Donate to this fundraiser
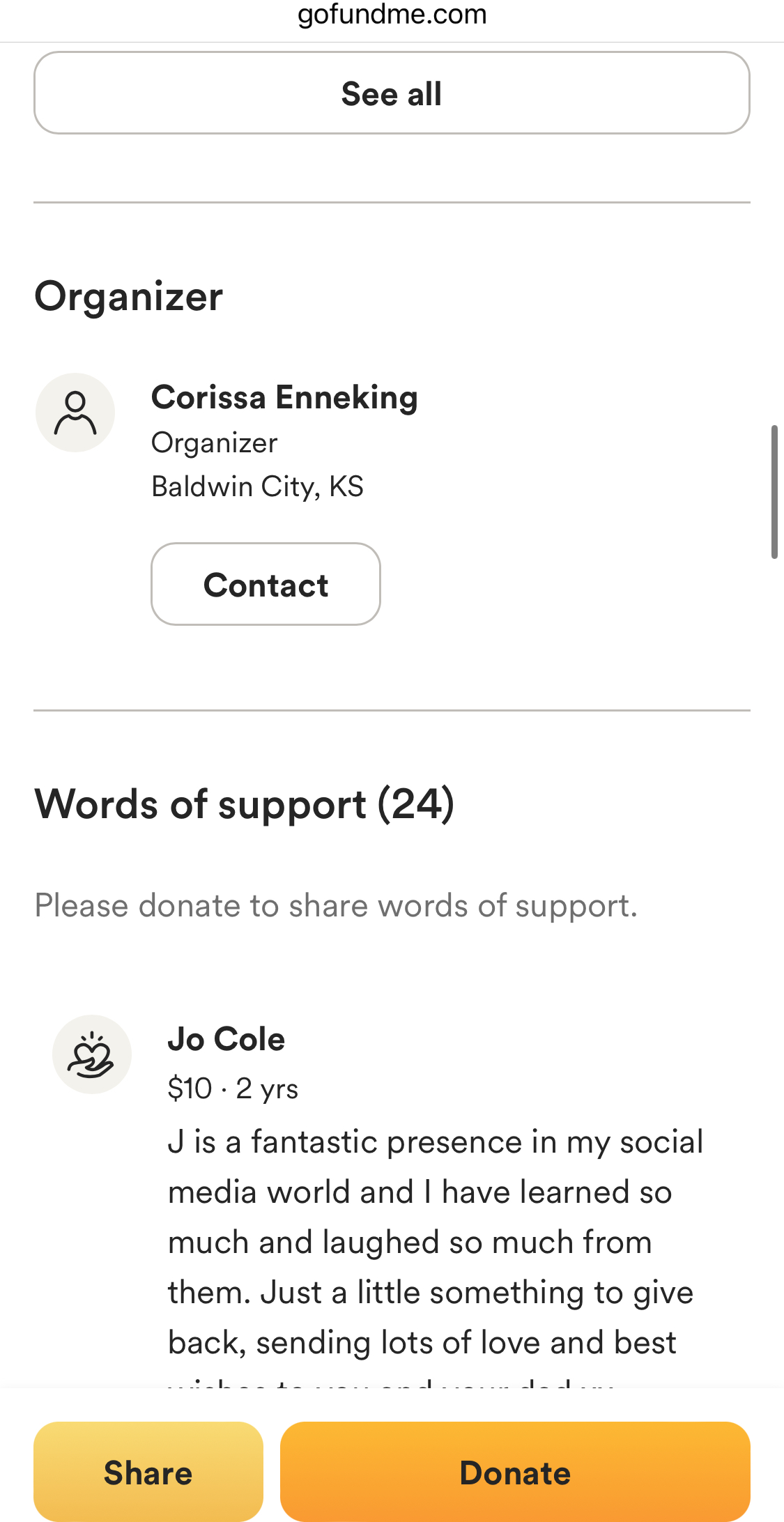 pyautogui.click(x=515, y=1473)
